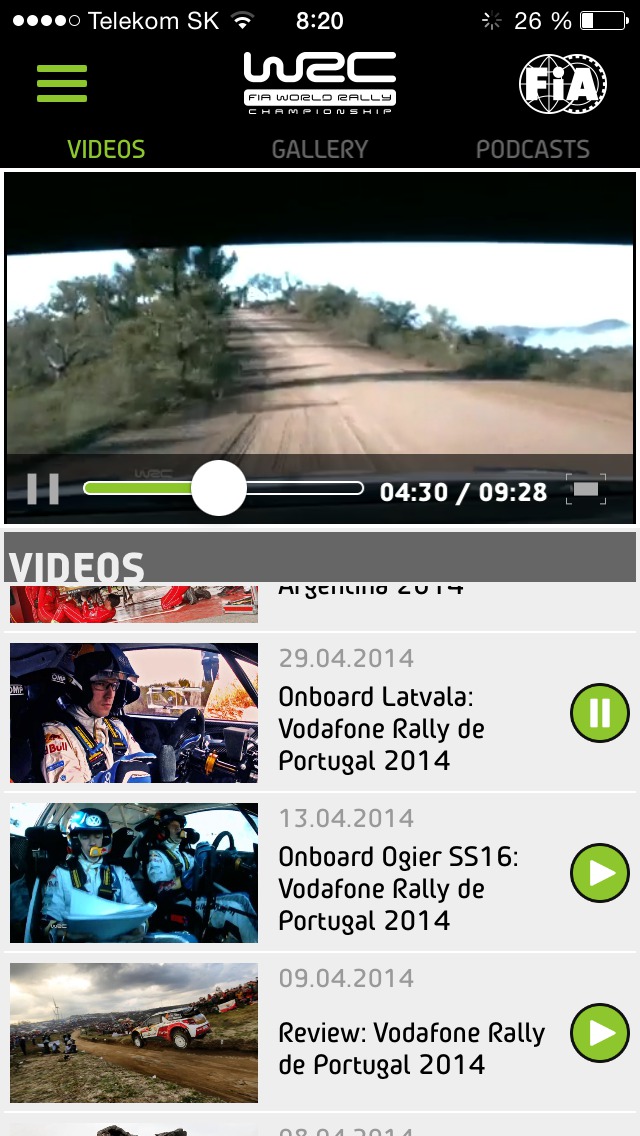Viewport: 640px width, 1136px height.
Task: Open Onboard Latvala video thumbnail
Action: coord(134,713)
